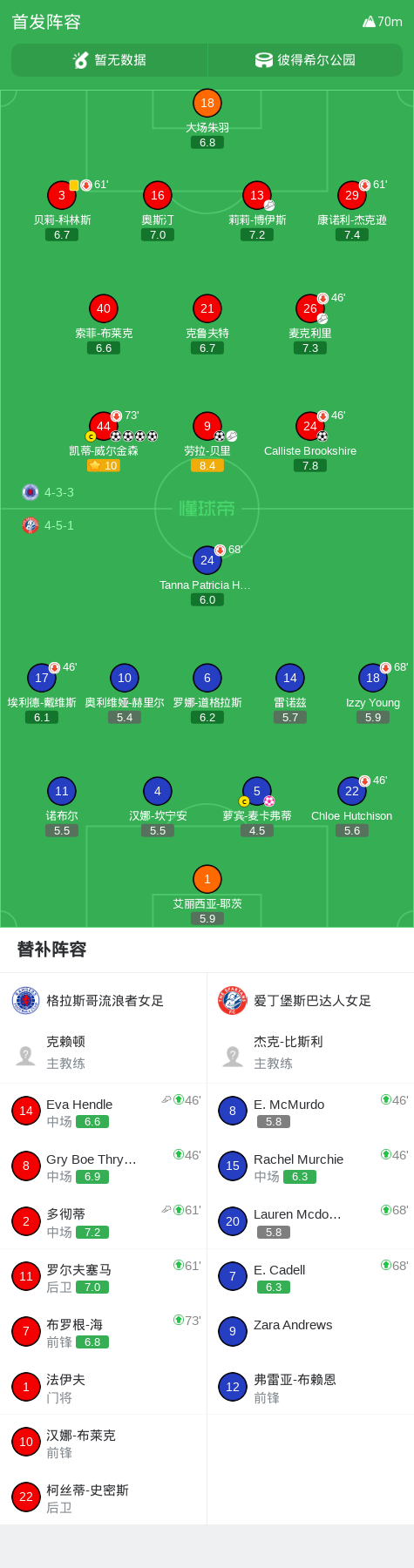This screenshot has width=414, height=1568.
Task: Open substitute Rachel Murchie's details
Action: click(x=310, y=1166)
